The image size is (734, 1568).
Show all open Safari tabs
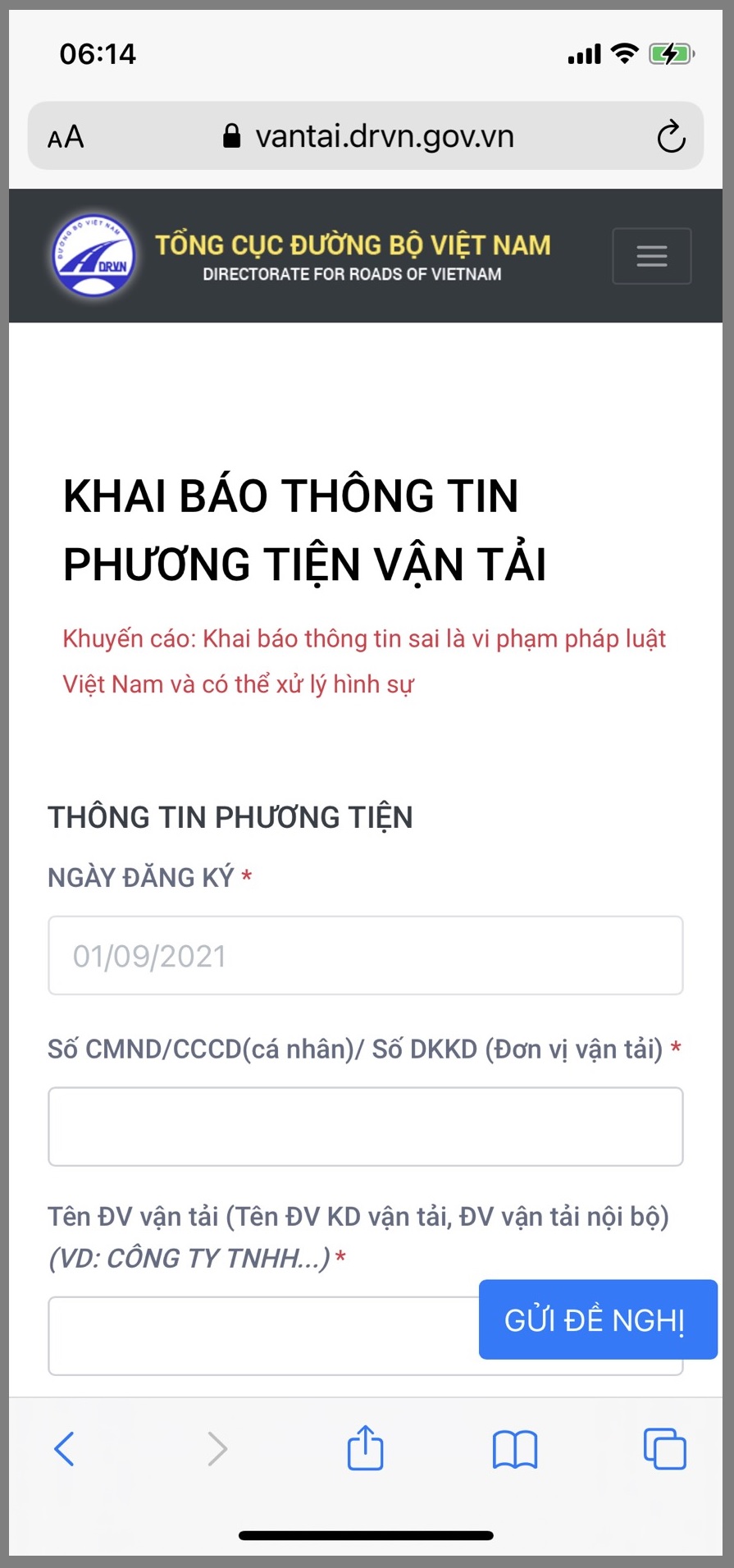coord(664,1449)
